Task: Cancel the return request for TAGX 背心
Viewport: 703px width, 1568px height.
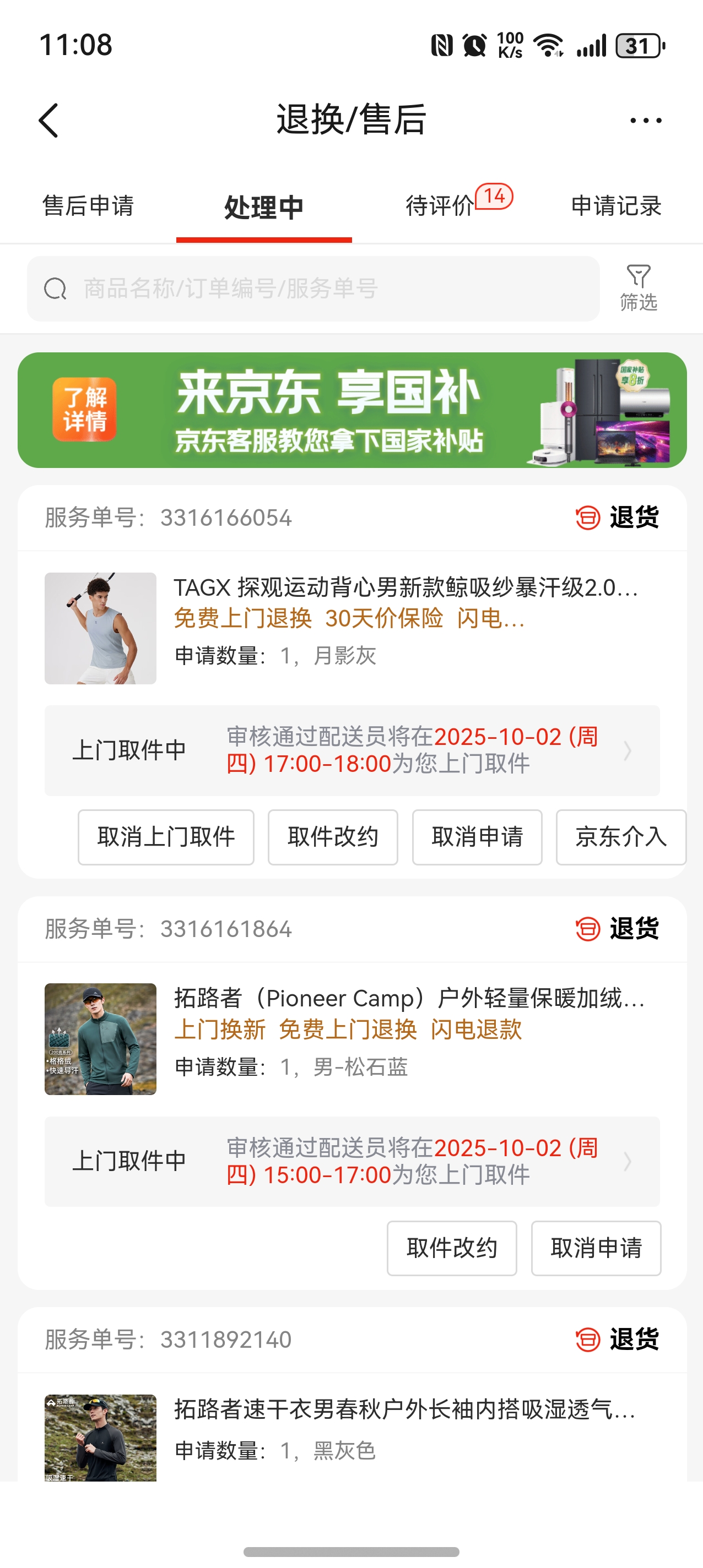Action: tap(477, 837)
